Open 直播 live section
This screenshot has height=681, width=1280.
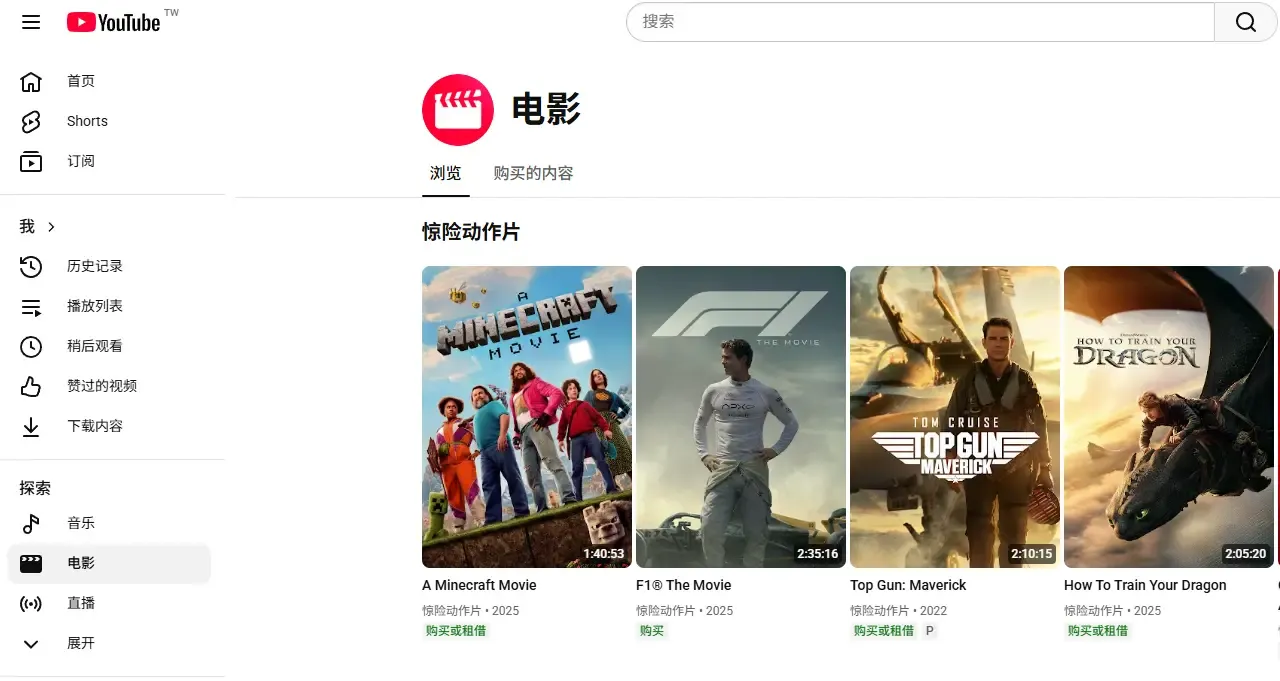(x=80, y=603)
